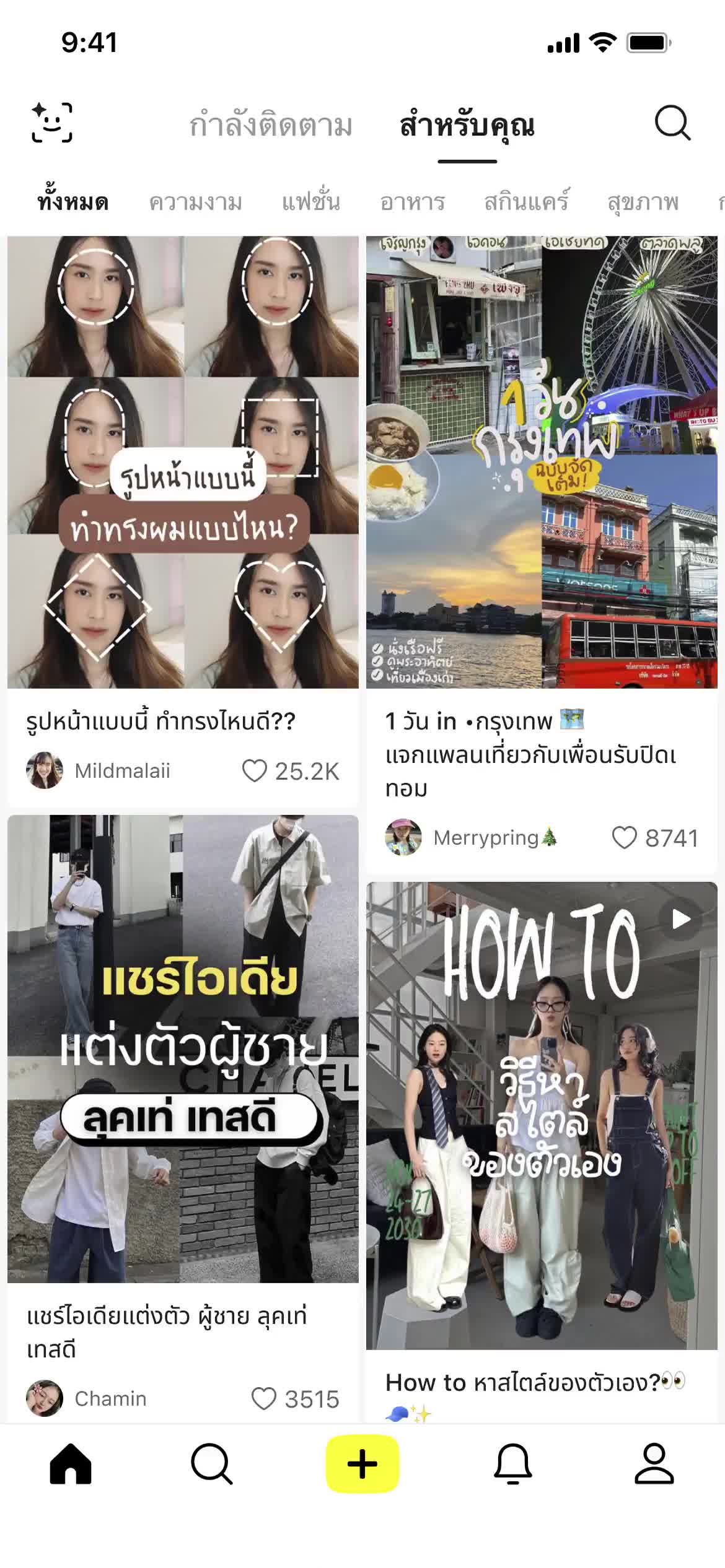The width and height of the screenshot is (725, 1568).
Task: Open the 1 day in กรุงเทพ post
Action: 542,461
